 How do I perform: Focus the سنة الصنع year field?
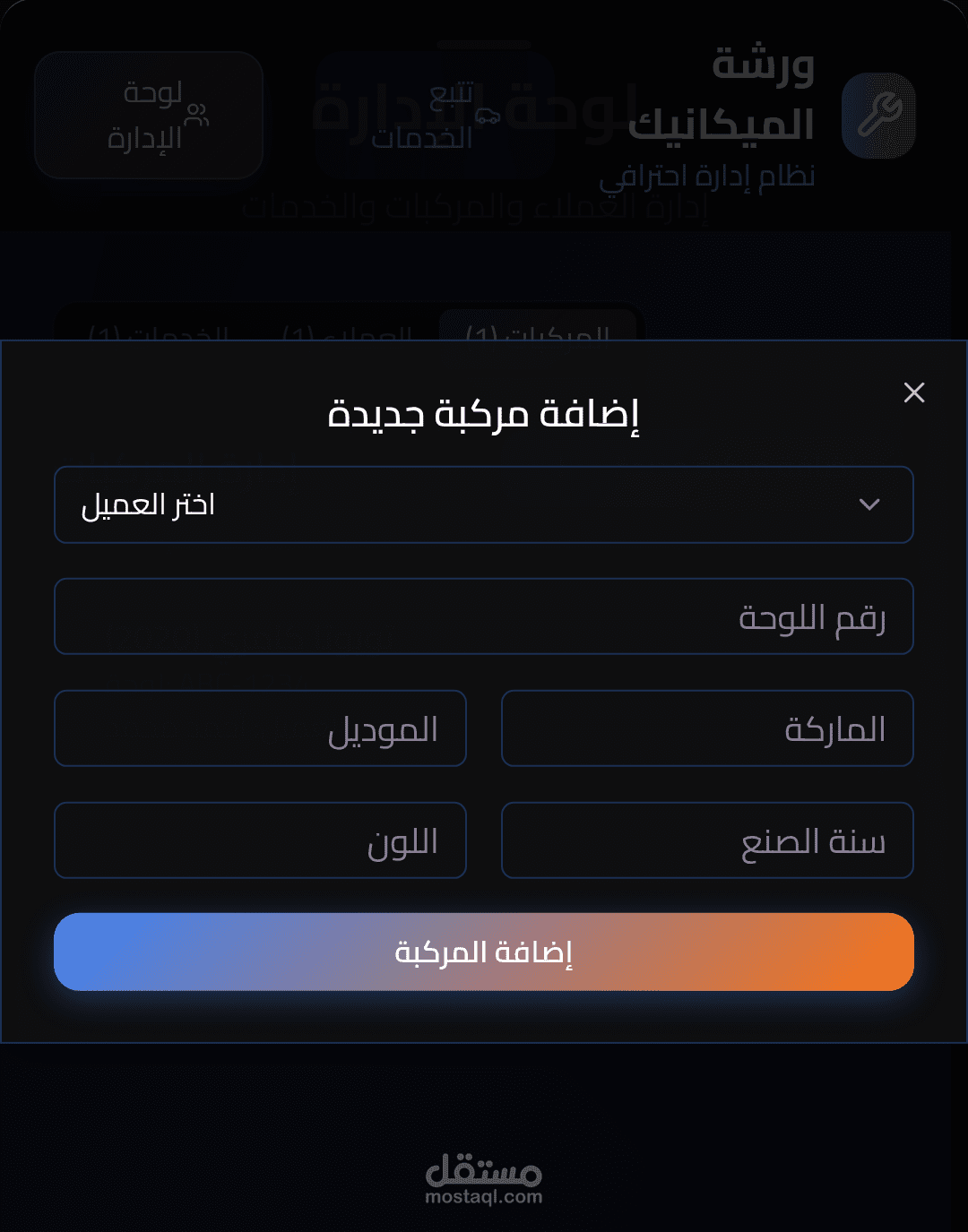pos(707,840)
